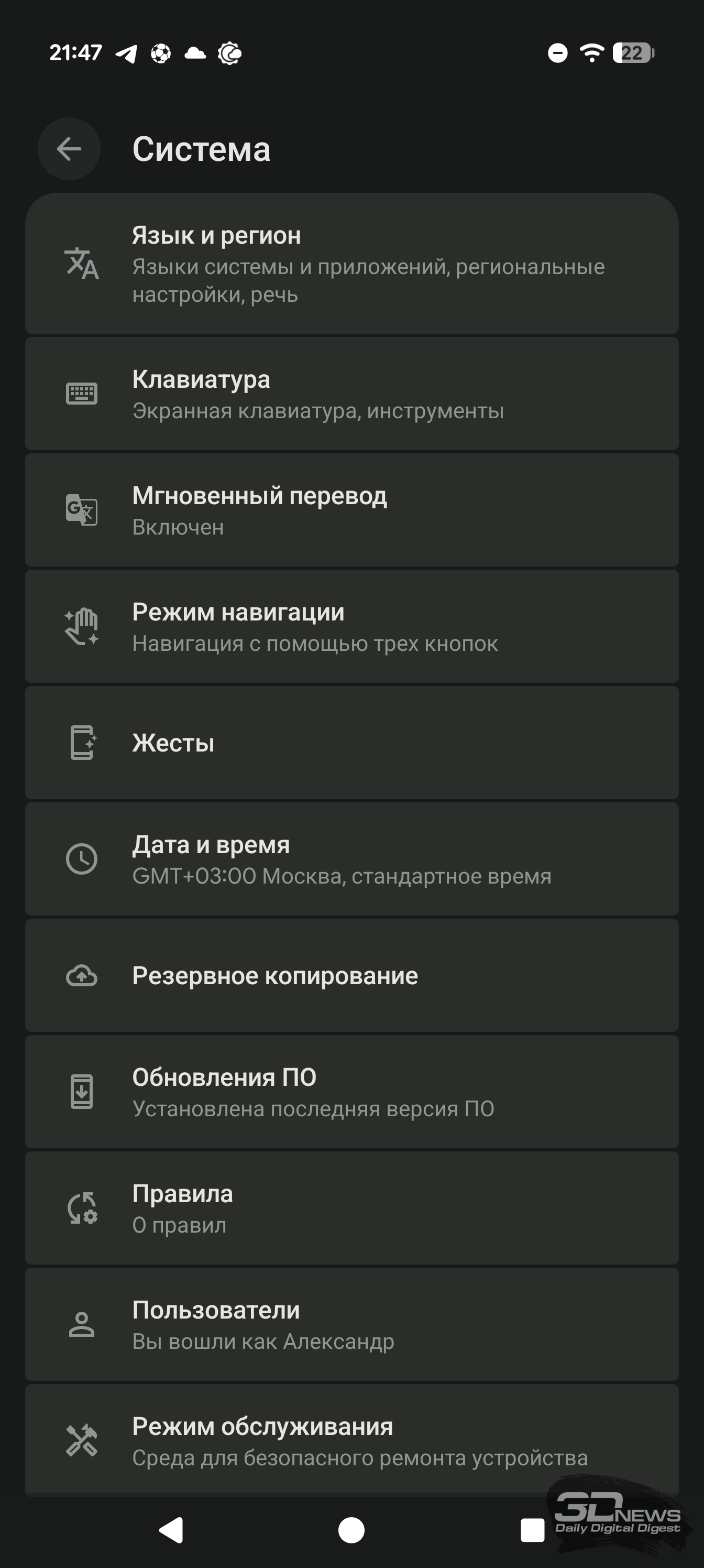Viewport: 704px width, 1568px height.
Task: Select Режим навигации
Action: (351, 626)
